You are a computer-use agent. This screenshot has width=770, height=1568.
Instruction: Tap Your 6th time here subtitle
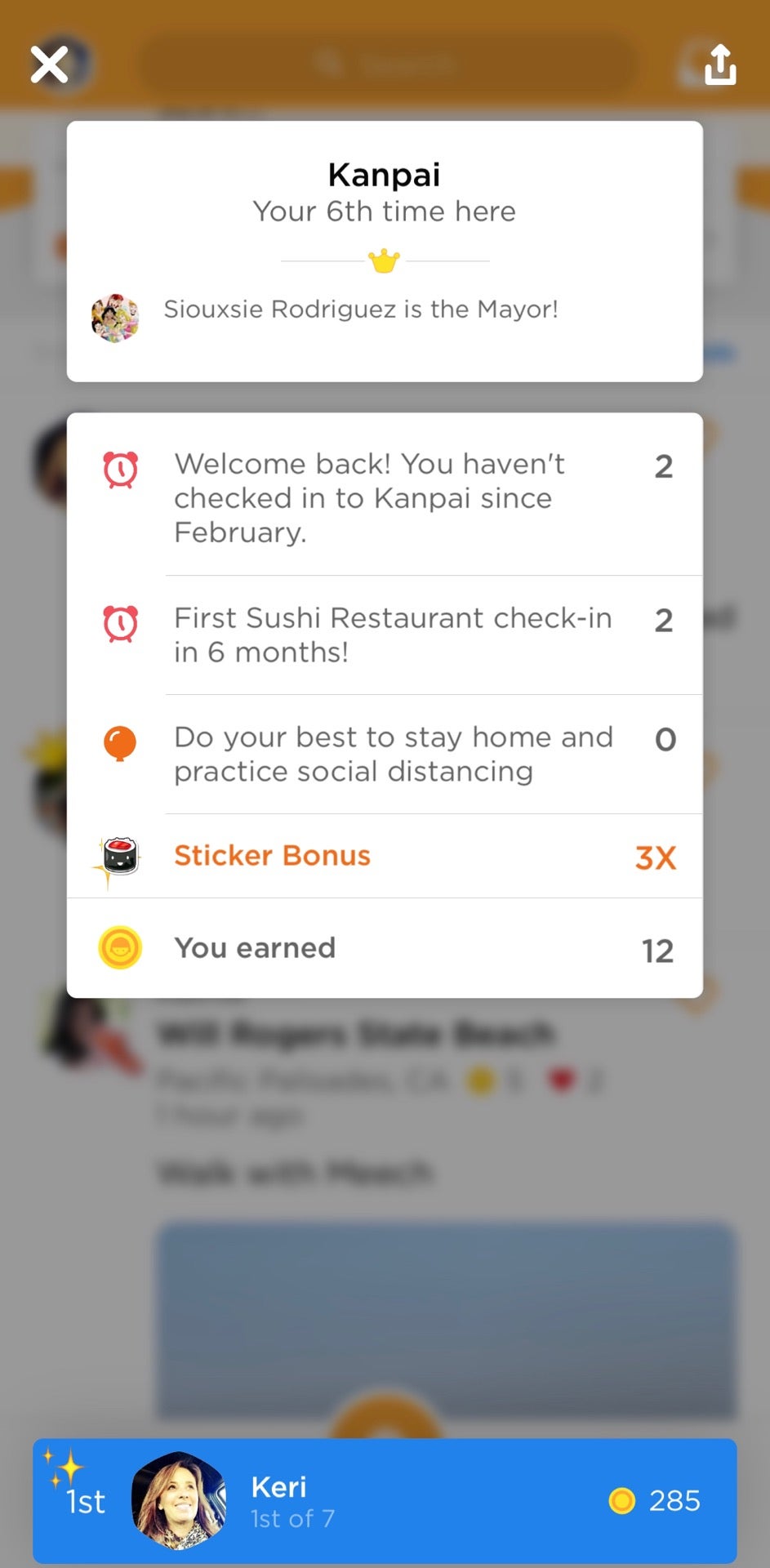coord(384,212)
